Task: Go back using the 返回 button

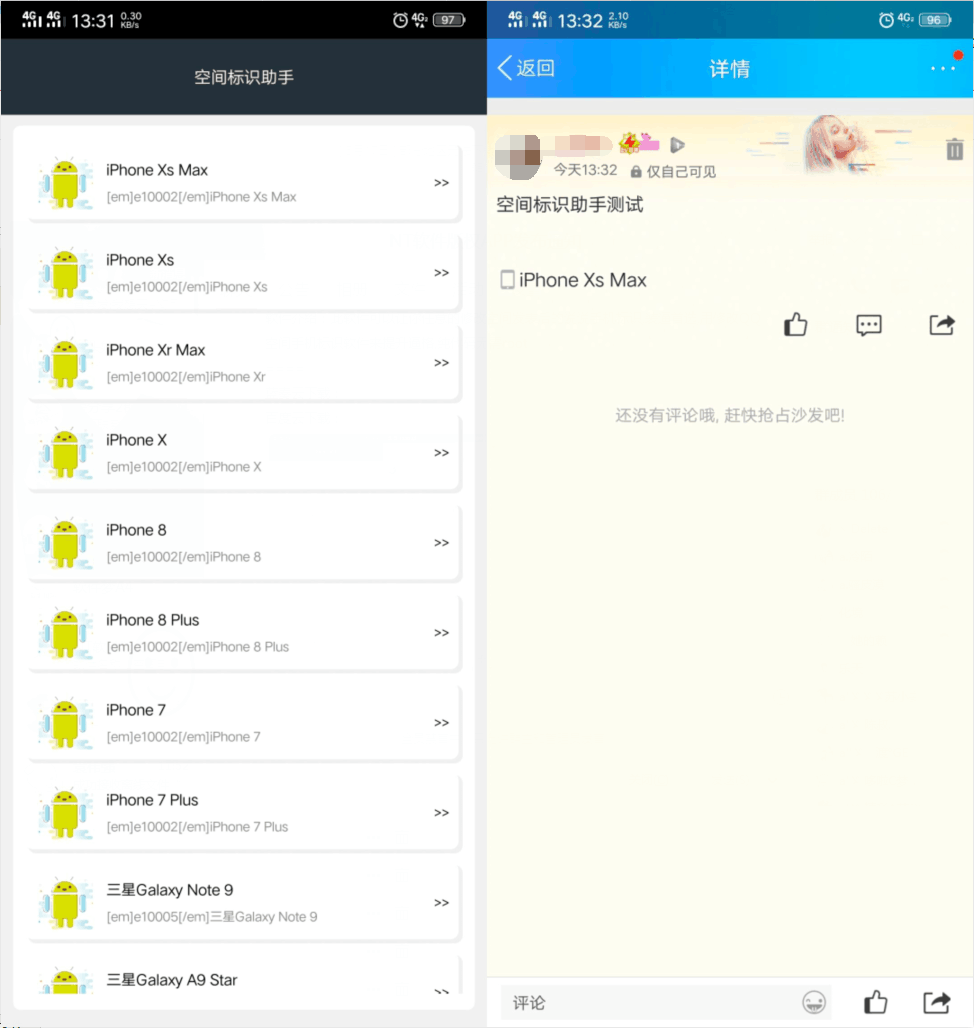Action: (x=526, y=68)
